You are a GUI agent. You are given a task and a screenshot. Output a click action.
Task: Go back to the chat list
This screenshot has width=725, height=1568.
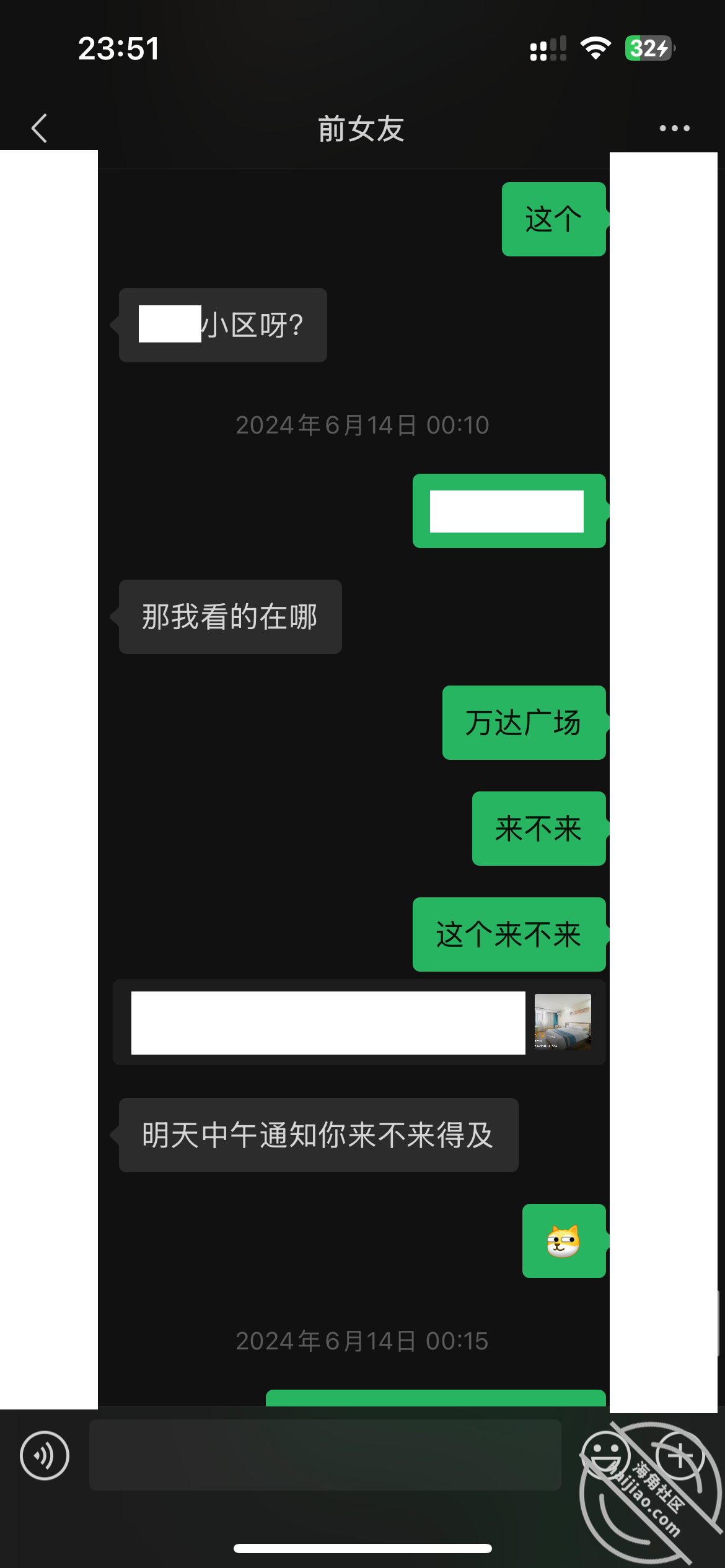(x=40, y=128)
